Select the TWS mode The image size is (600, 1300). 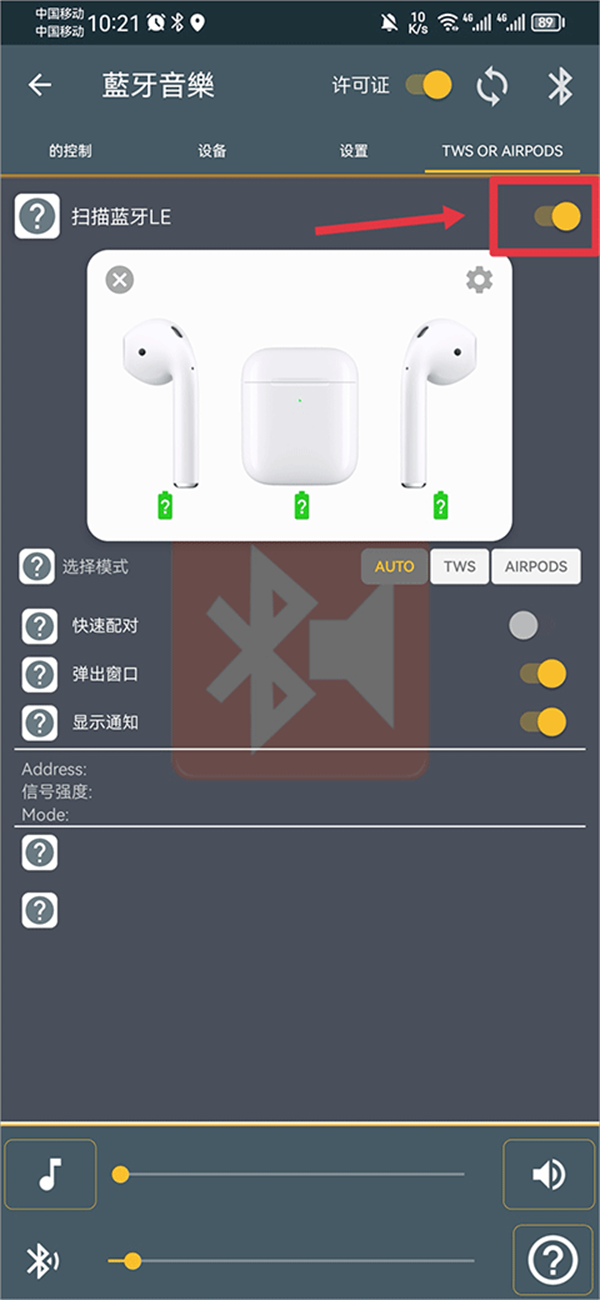coord(460,566)
